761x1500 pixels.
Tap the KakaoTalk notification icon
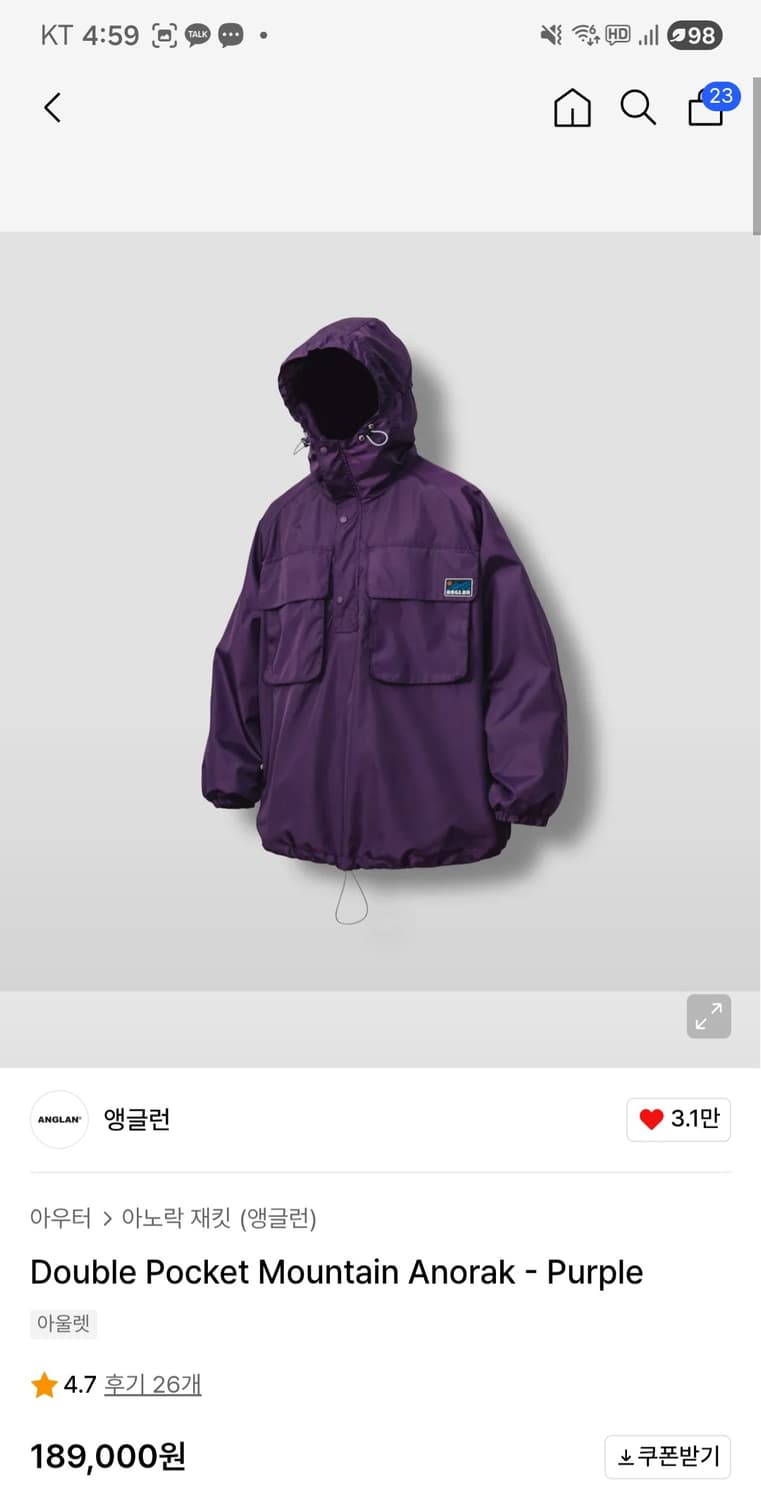197,34
